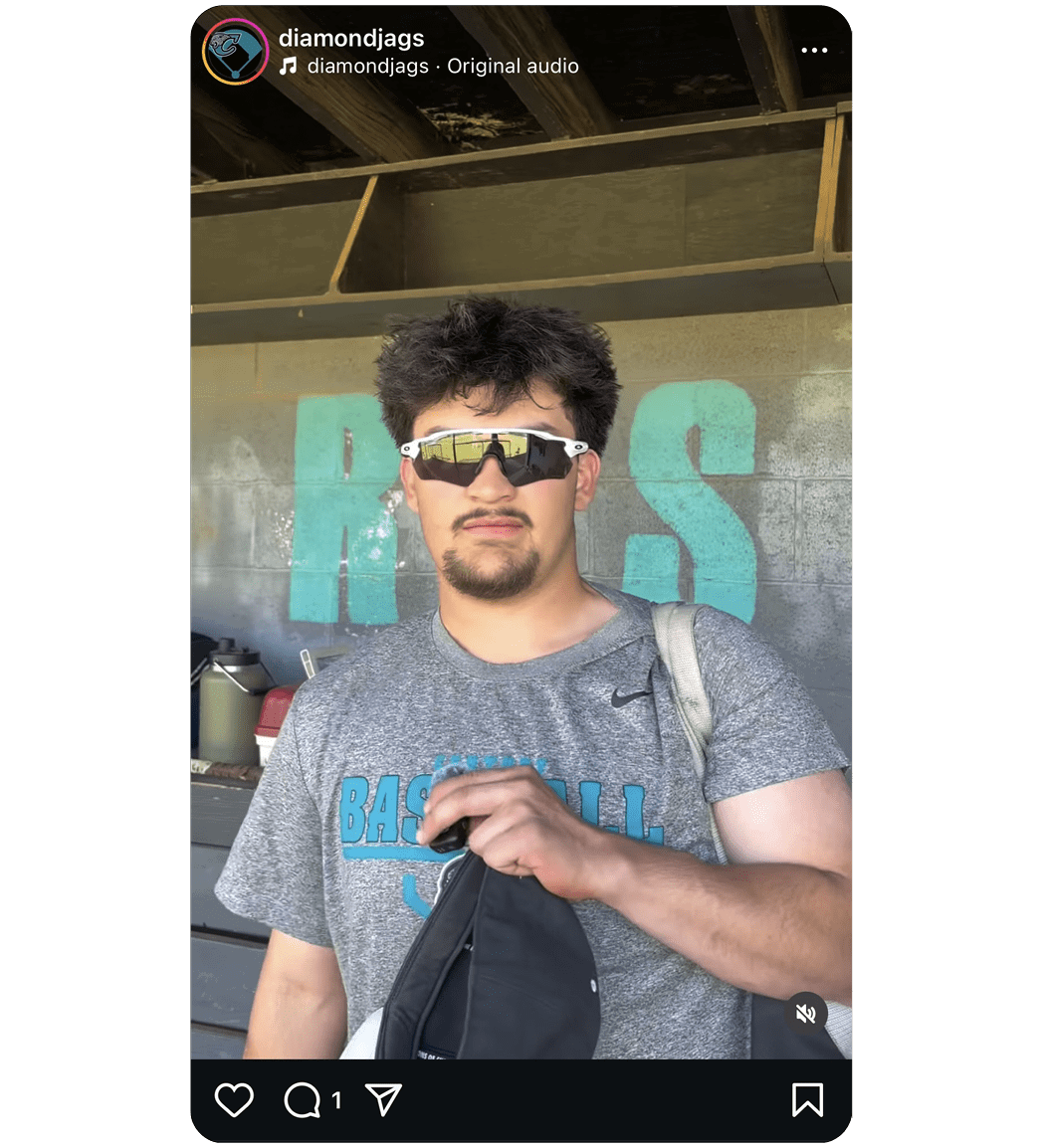Open the diamondjags profile picture
The width and height of the screenshot is (1043, 1148).
pos(236,52)
